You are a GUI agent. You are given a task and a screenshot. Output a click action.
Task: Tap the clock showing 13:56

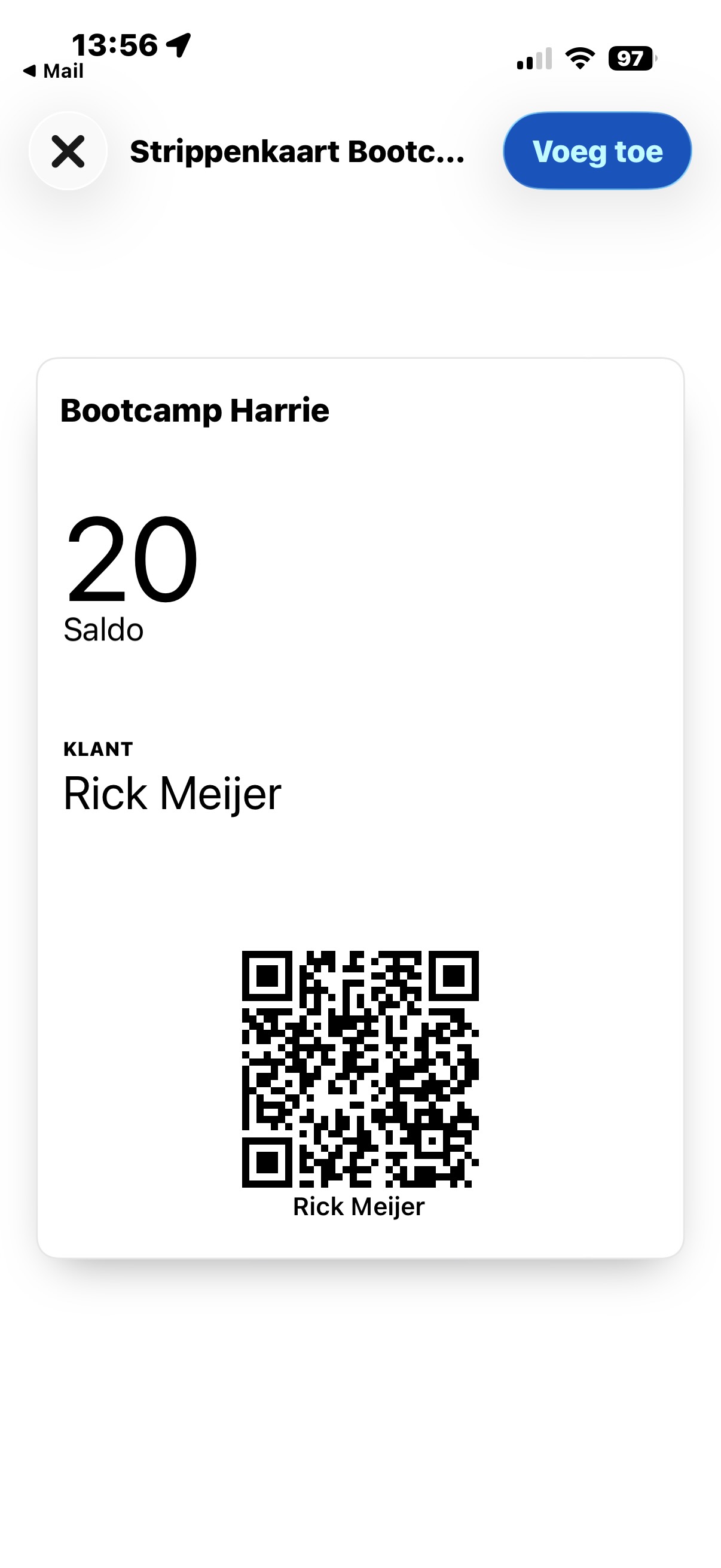click(115, 44)
